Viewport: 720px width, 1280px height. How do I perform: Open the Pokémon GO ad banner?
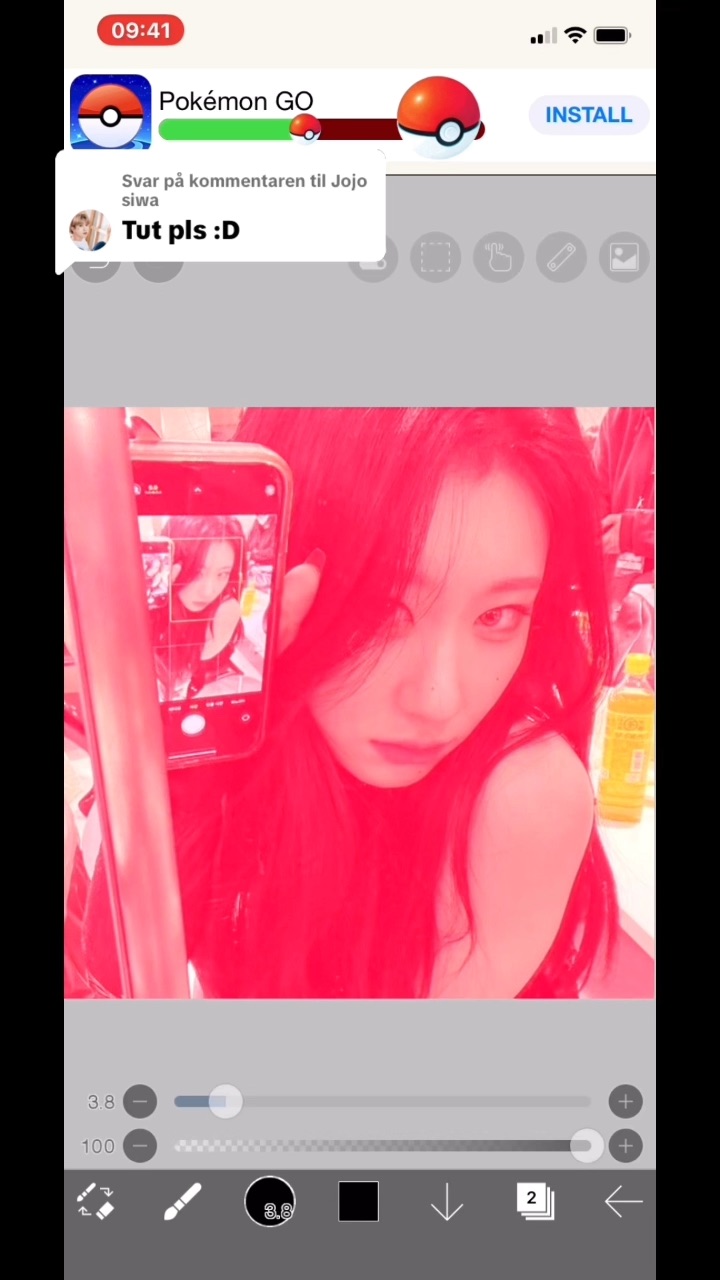pos(300,115)
